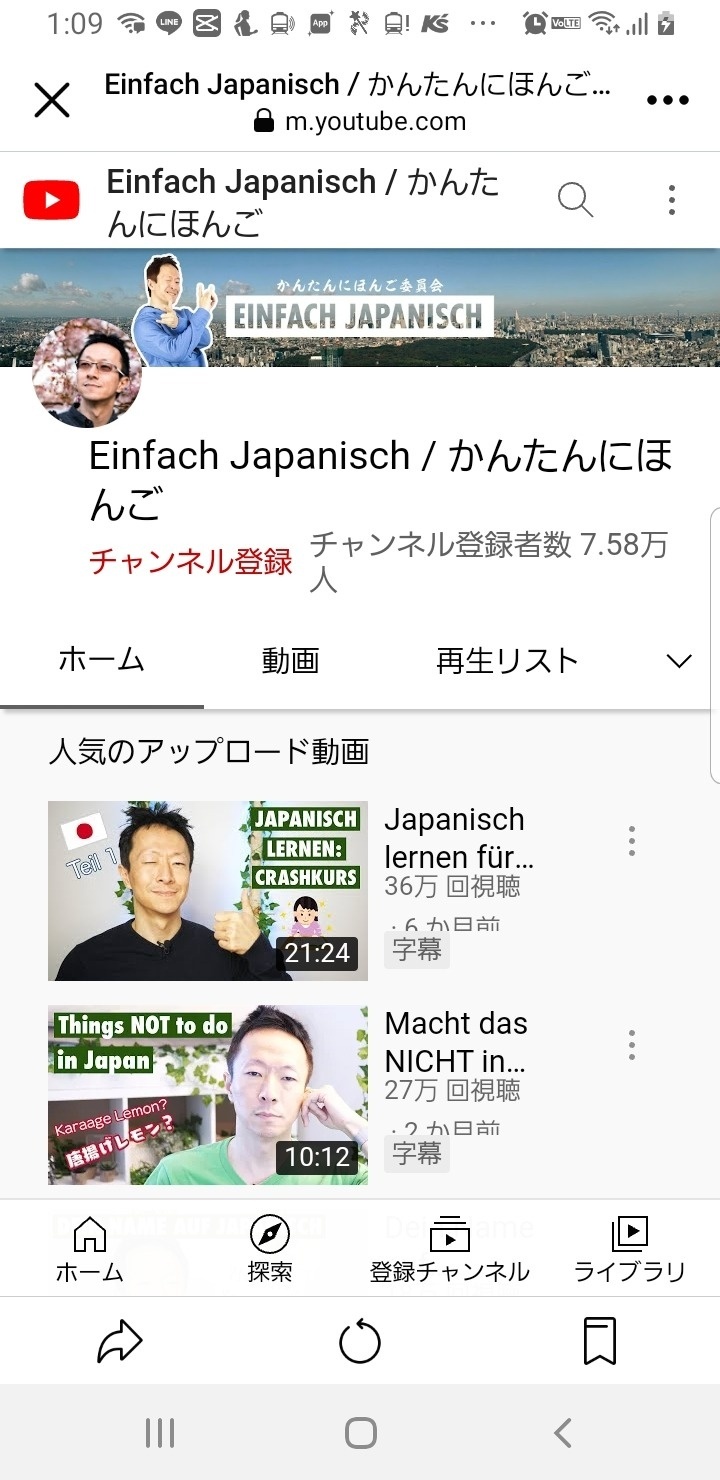Open the browser's three-dot menu

[668, 100]
